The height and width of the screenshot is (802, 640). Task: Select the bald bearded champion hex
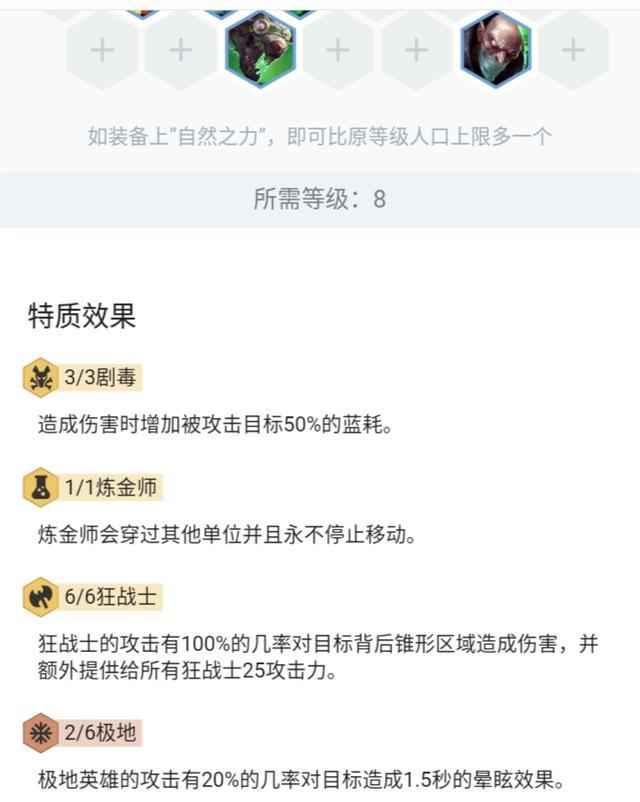click(495, 48)
